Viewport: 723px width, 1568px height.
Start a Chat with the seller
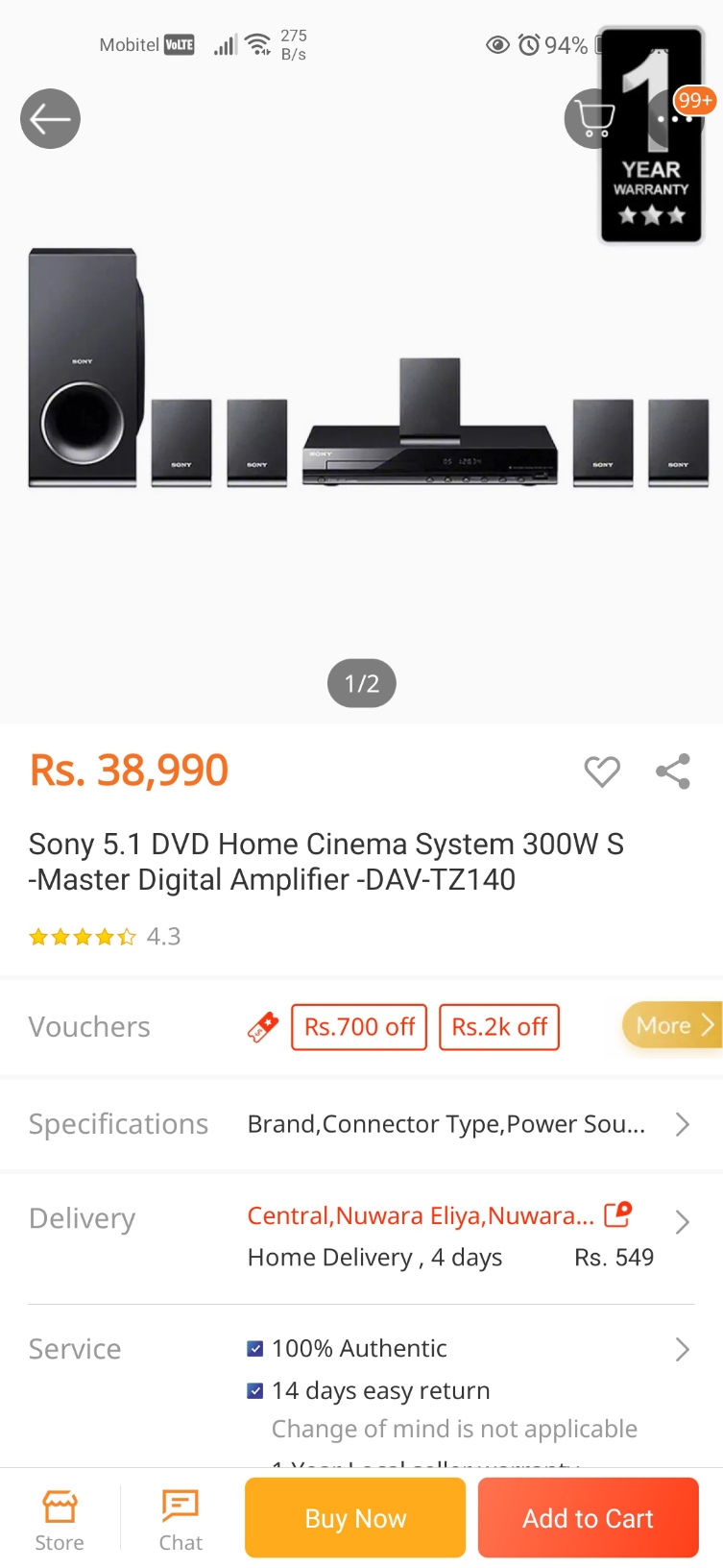click(x=181, y=1520)
